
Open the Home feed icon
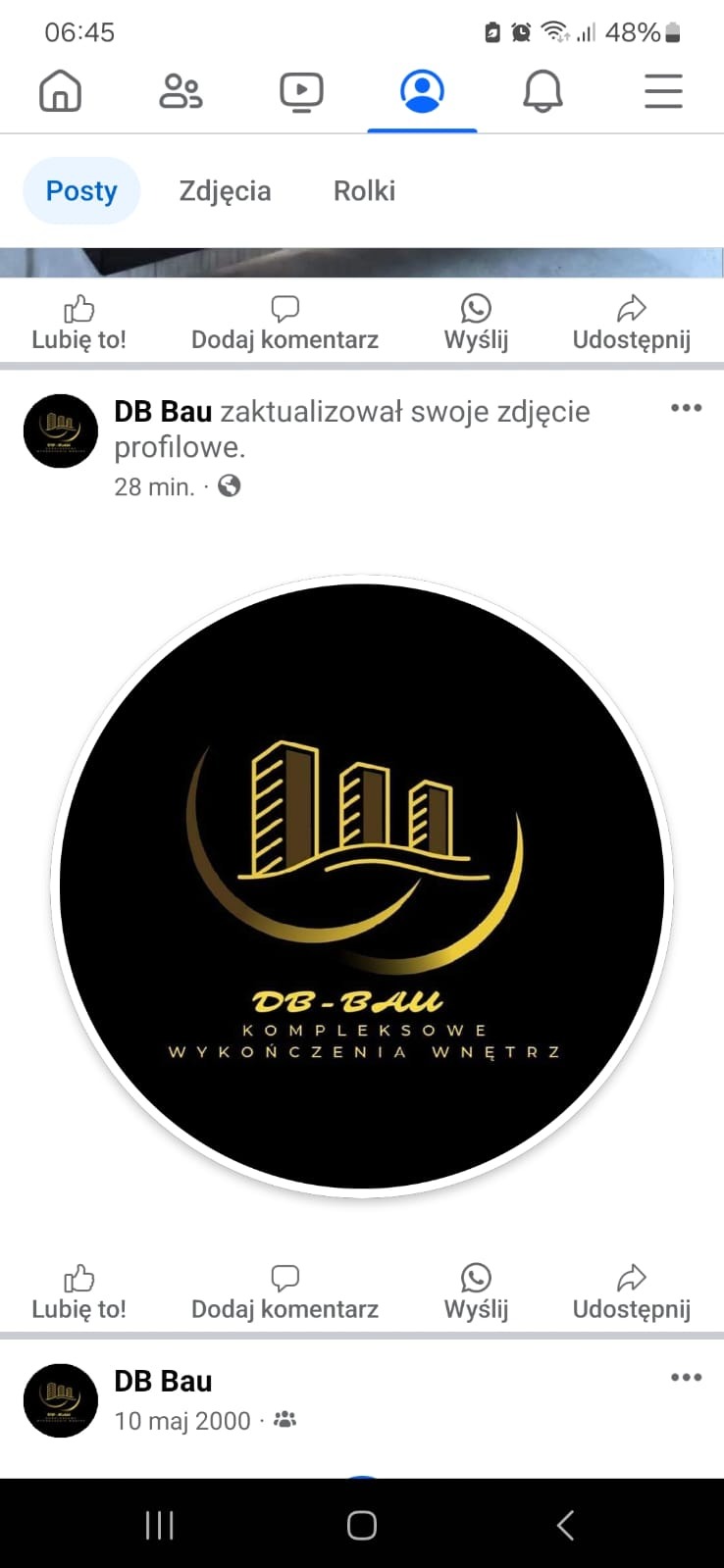60,90
